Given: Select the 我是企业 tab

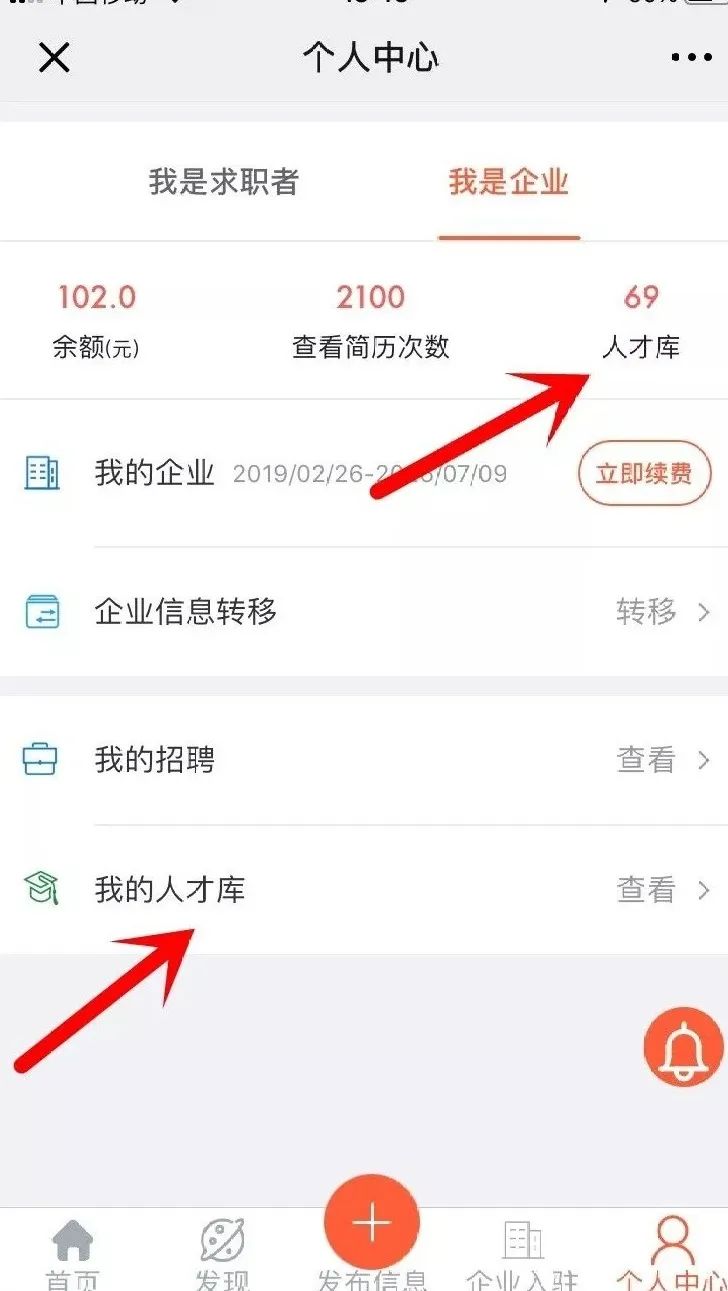Looking at the screenshot, I should [x=509, y=182].
